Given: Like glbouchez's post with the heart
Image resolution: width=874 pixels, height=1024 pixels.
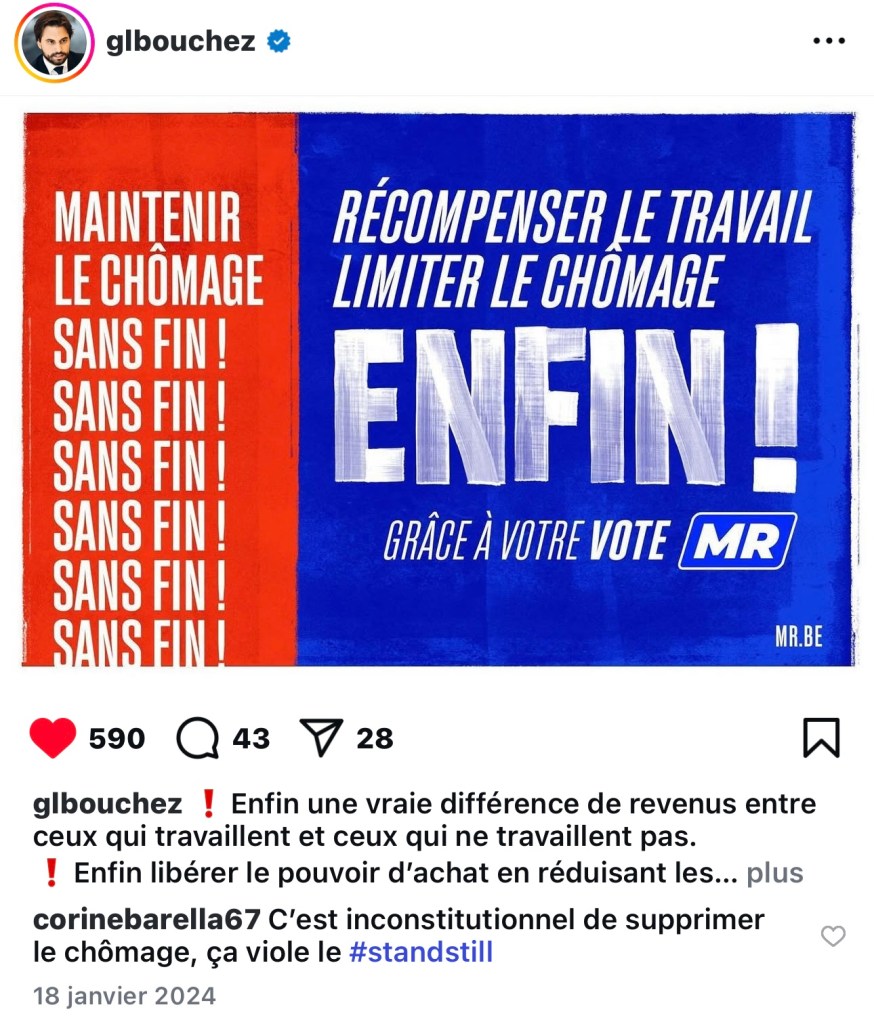Looking at the screenshot, I should point(53,739).
